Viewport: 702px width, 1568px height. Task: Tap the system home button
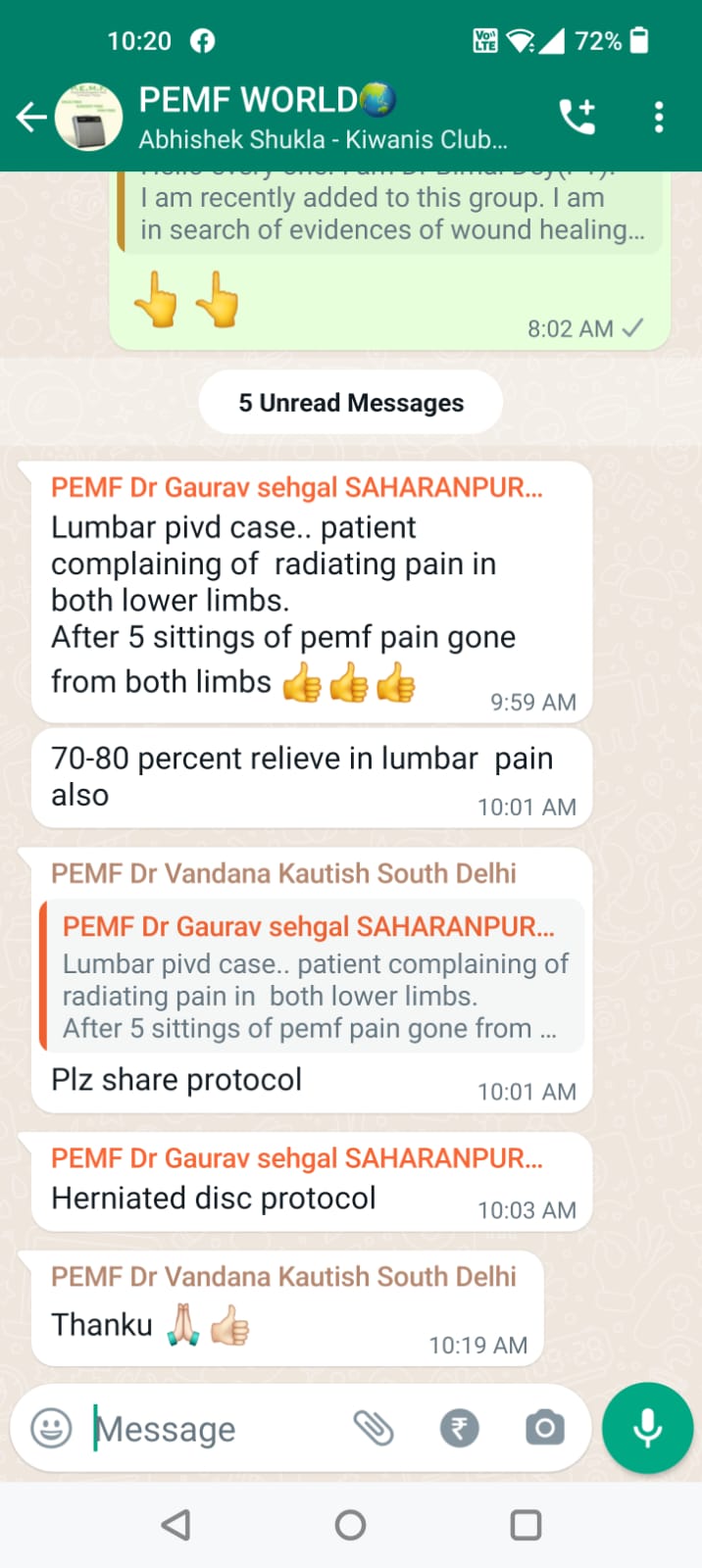point(350,1525)
